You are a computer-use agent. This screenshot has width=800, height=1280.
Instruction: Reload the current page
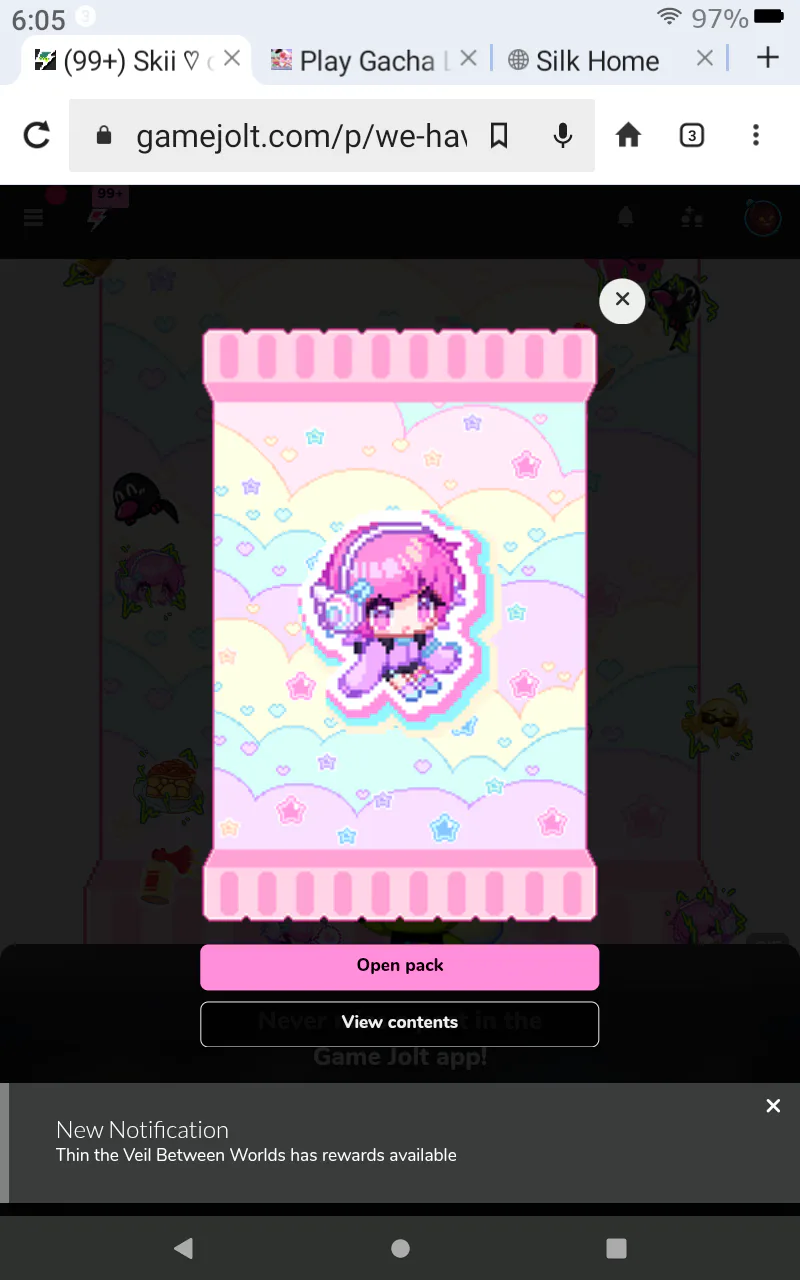(x=37, y=136)
